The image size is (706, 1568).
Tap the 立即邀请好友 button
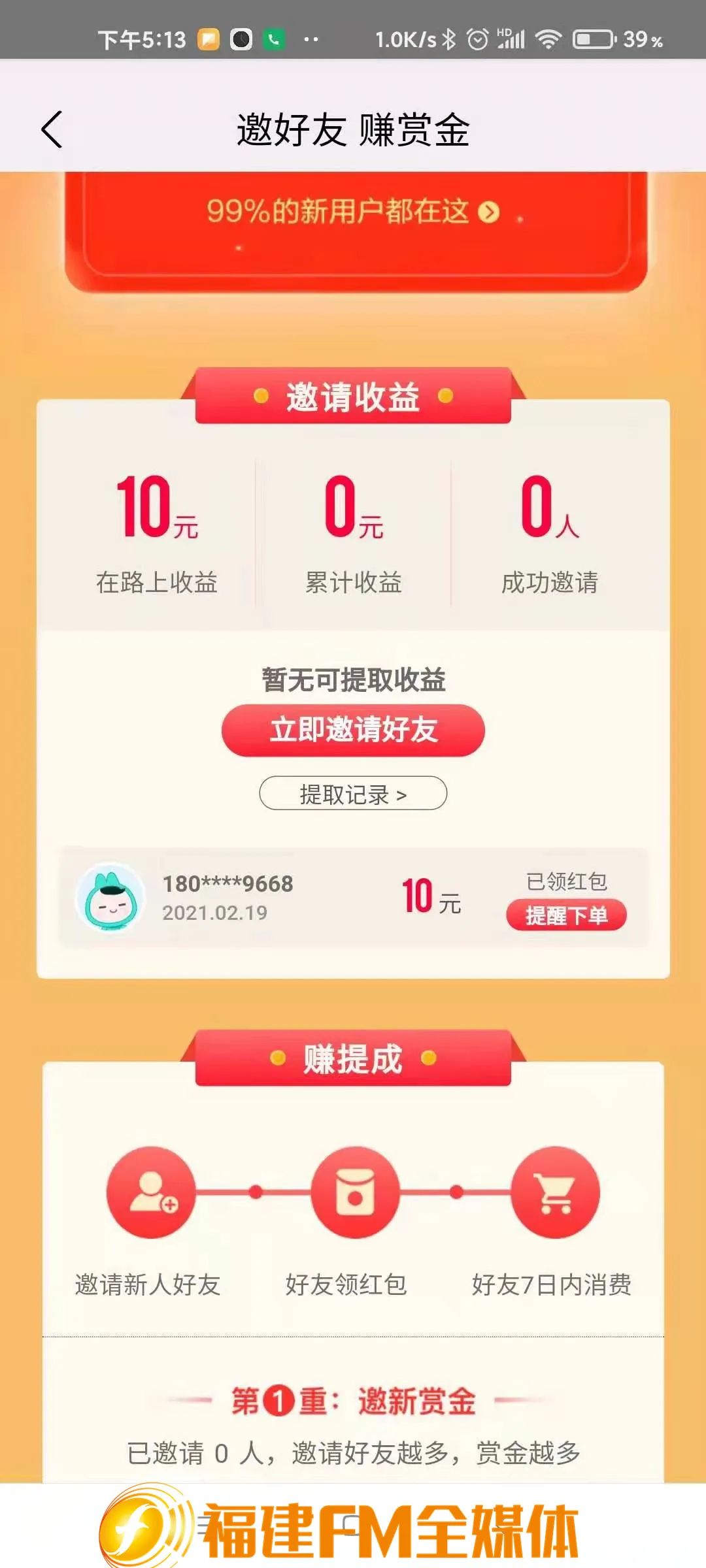(353, 730)
